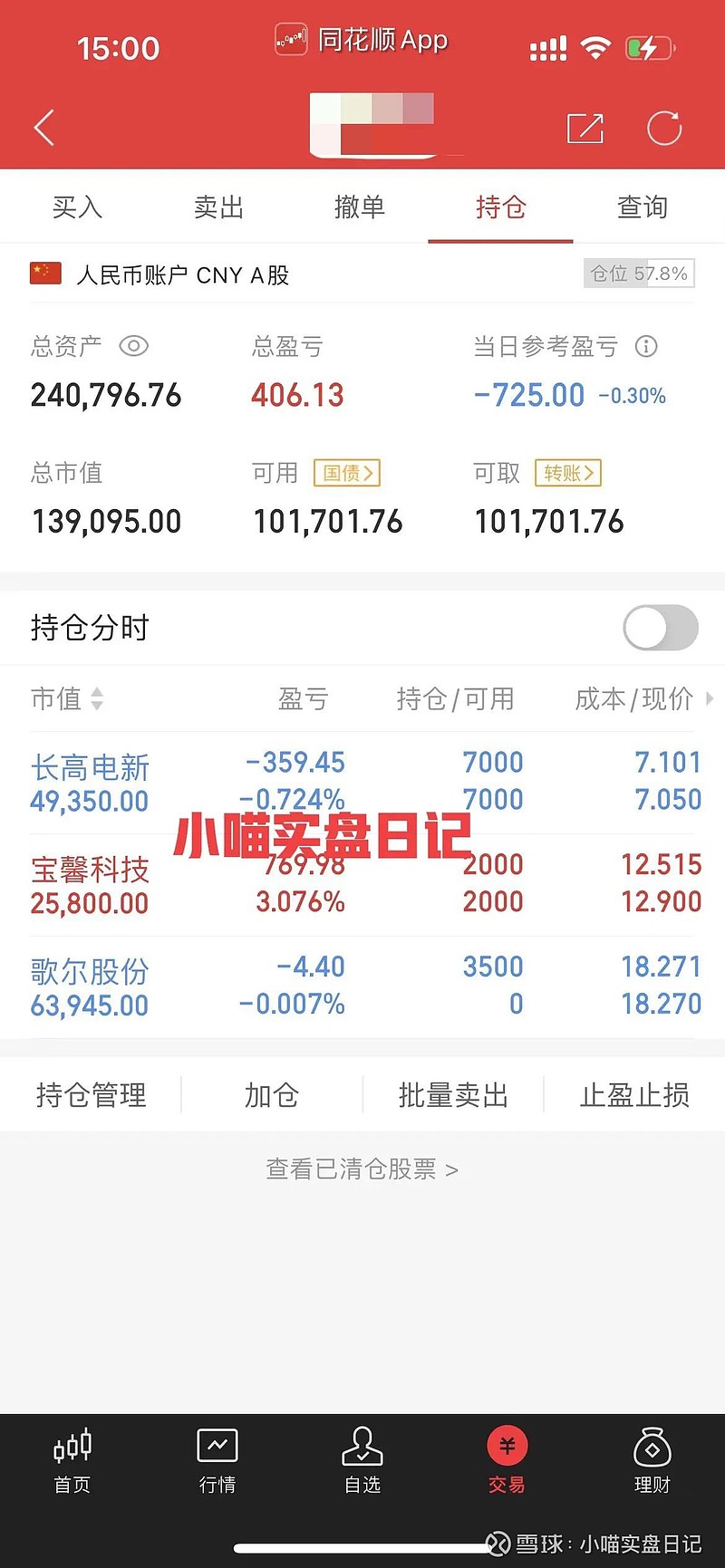Open 止盈止损 settings
Image resolution: width=725 pixels, height=1568 pixels.
(x=634, y=1095)
